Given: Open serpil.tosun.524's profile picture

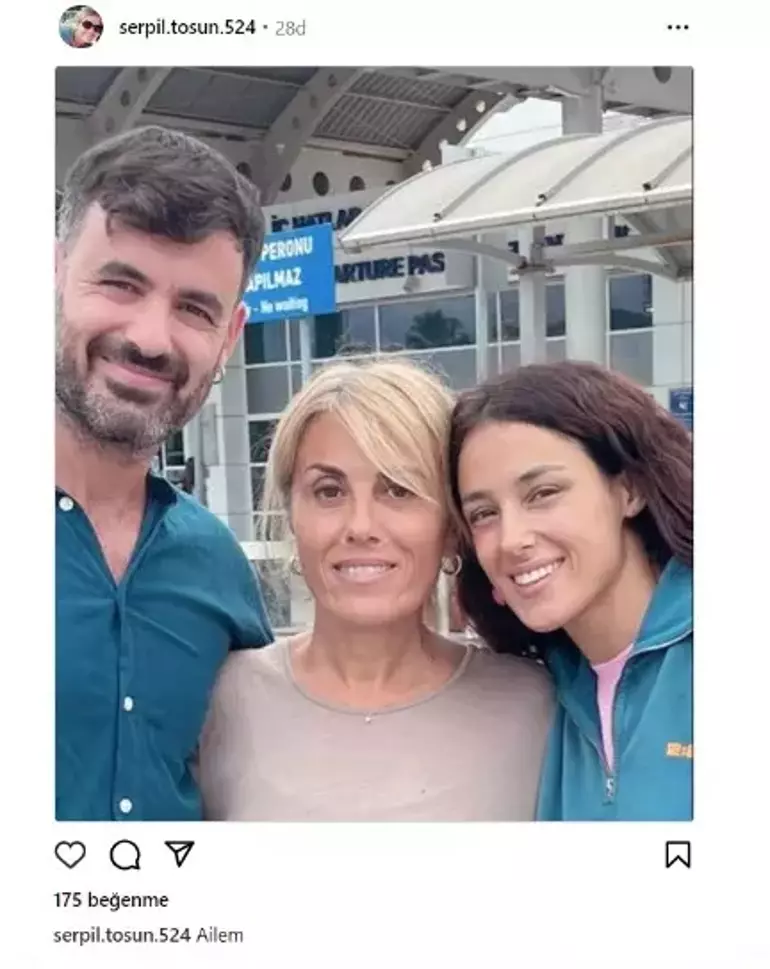Looking at the screenshot, I should [x=80, y=27].
